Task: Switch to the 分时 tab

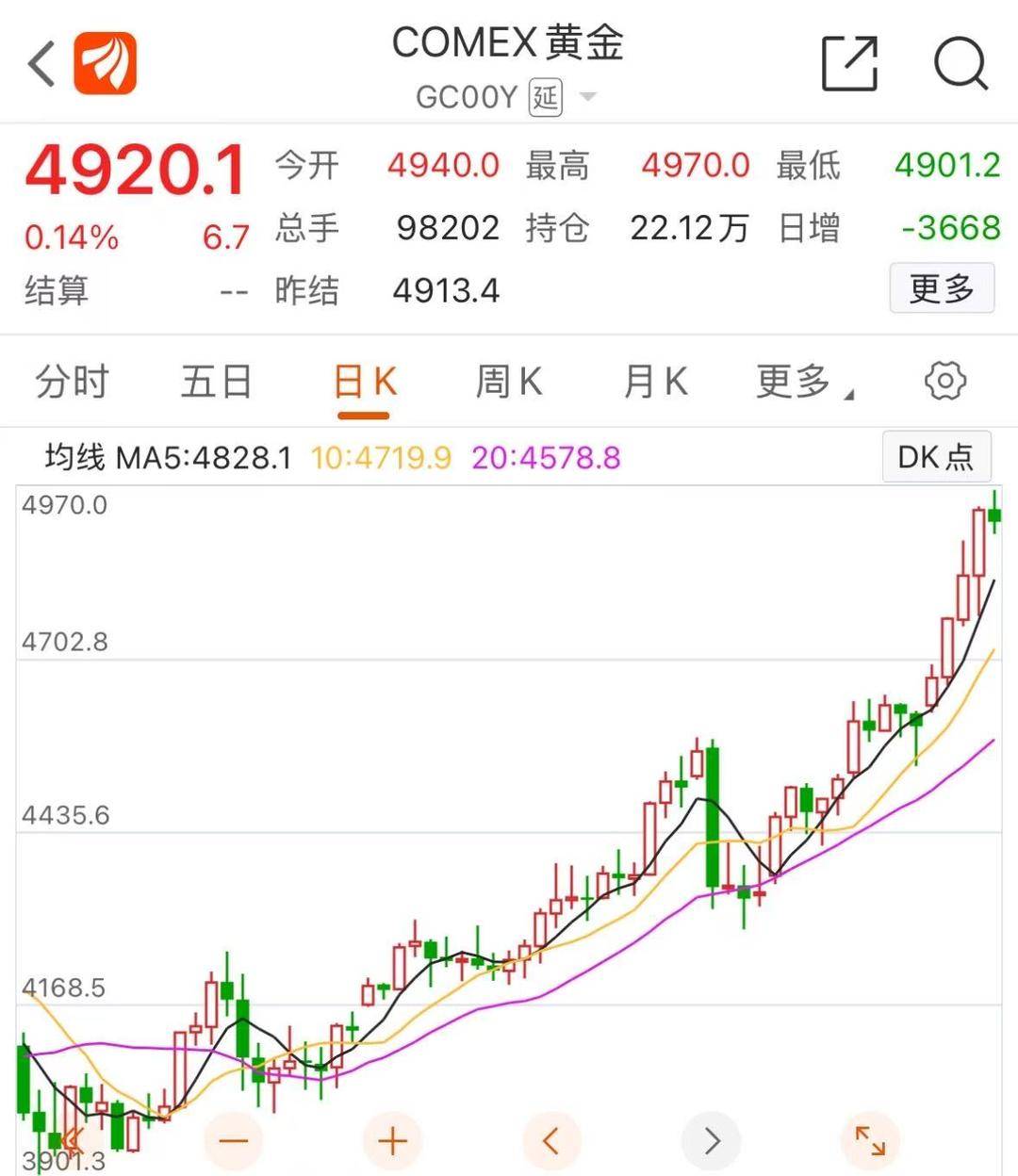Action: [72, 381]
